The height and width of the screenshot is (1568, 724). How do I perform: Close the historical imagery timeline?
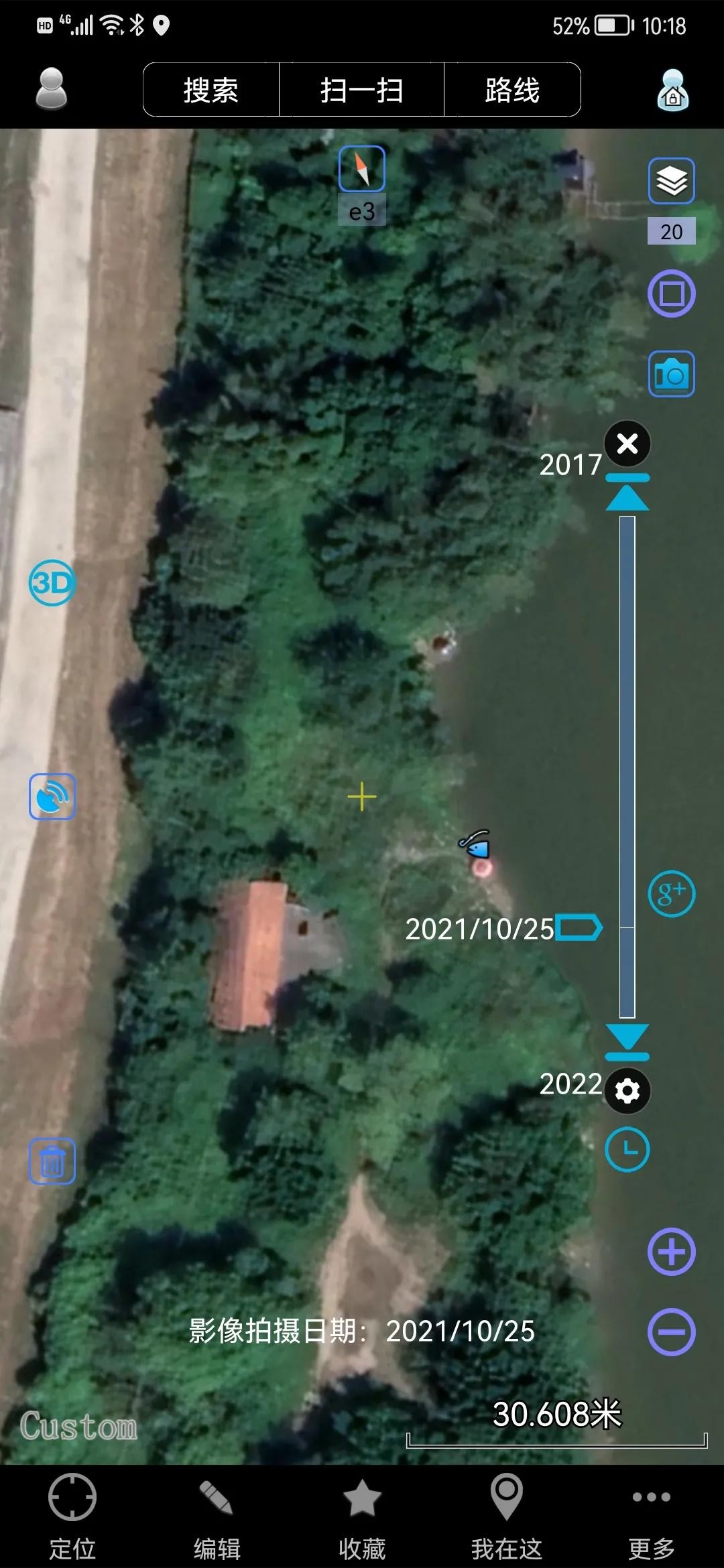click(x=627, y=444)
